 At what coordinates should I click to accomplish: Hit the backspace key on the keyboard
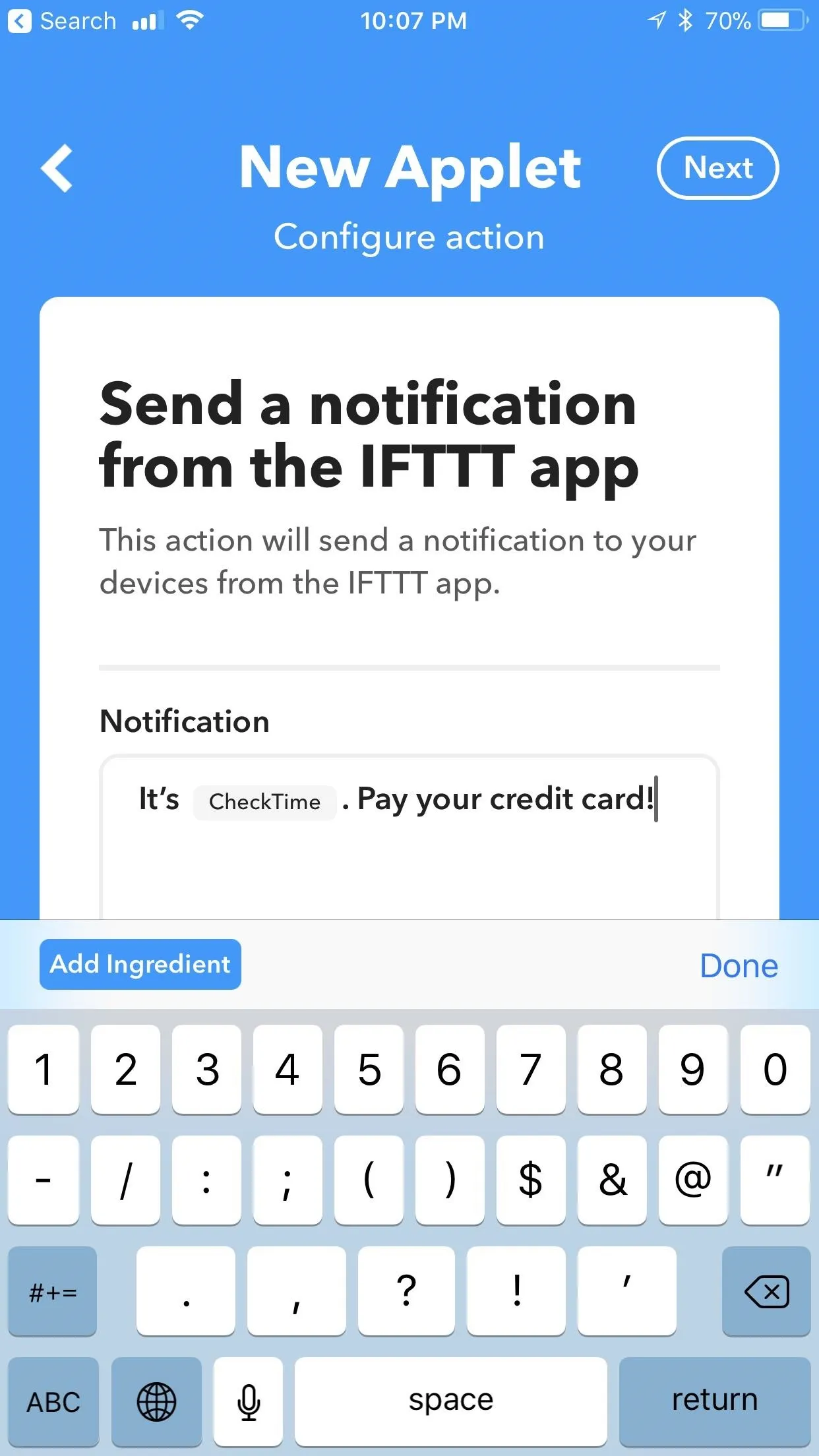pyautogui.click(x=766, y=1291)
